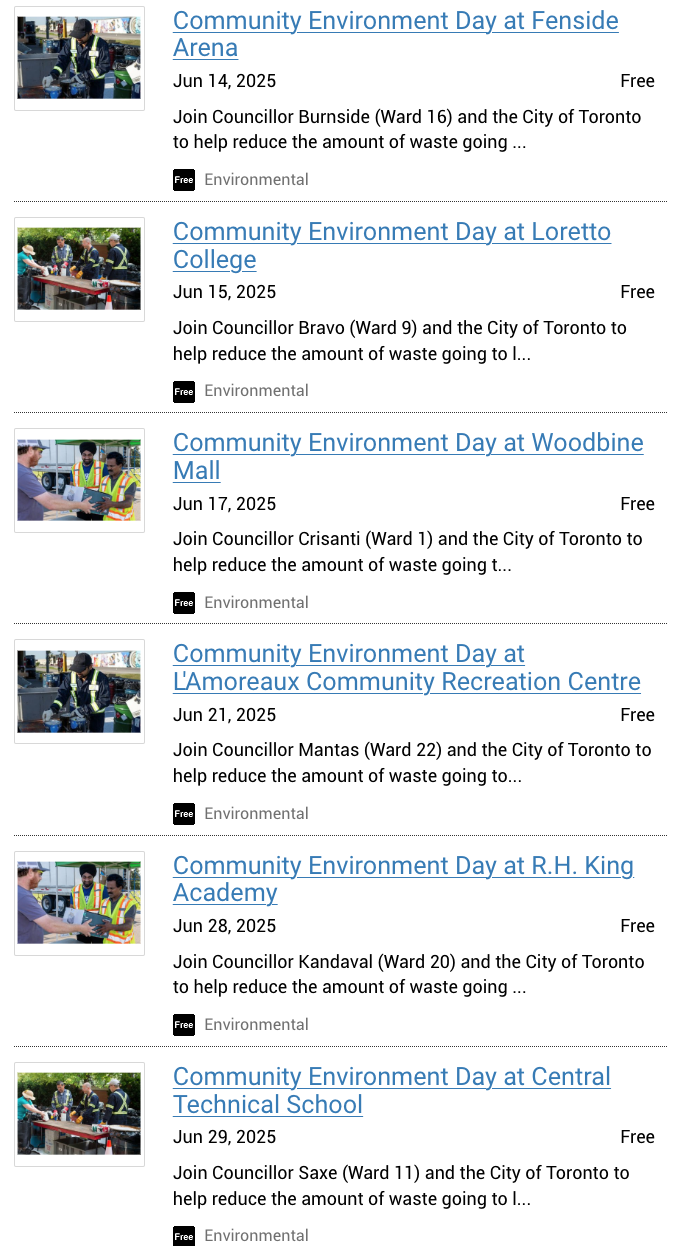Tap the Loretto College event thumbnail
Image resolution: width=690 pixels, height=1246 pixels.
79,269
